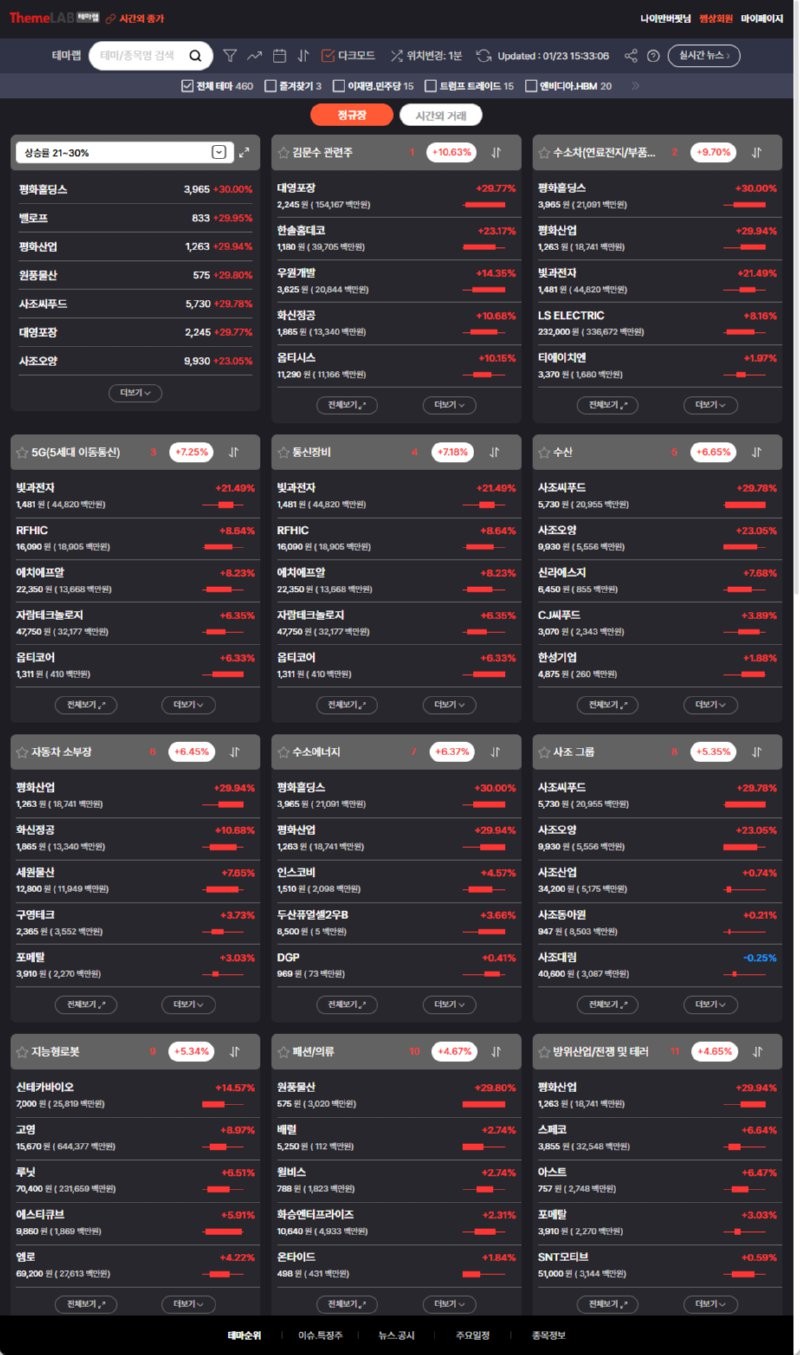Open 마이페이지 link
Viewport: 800px width, 1355px height.
(x=762, y=18)
